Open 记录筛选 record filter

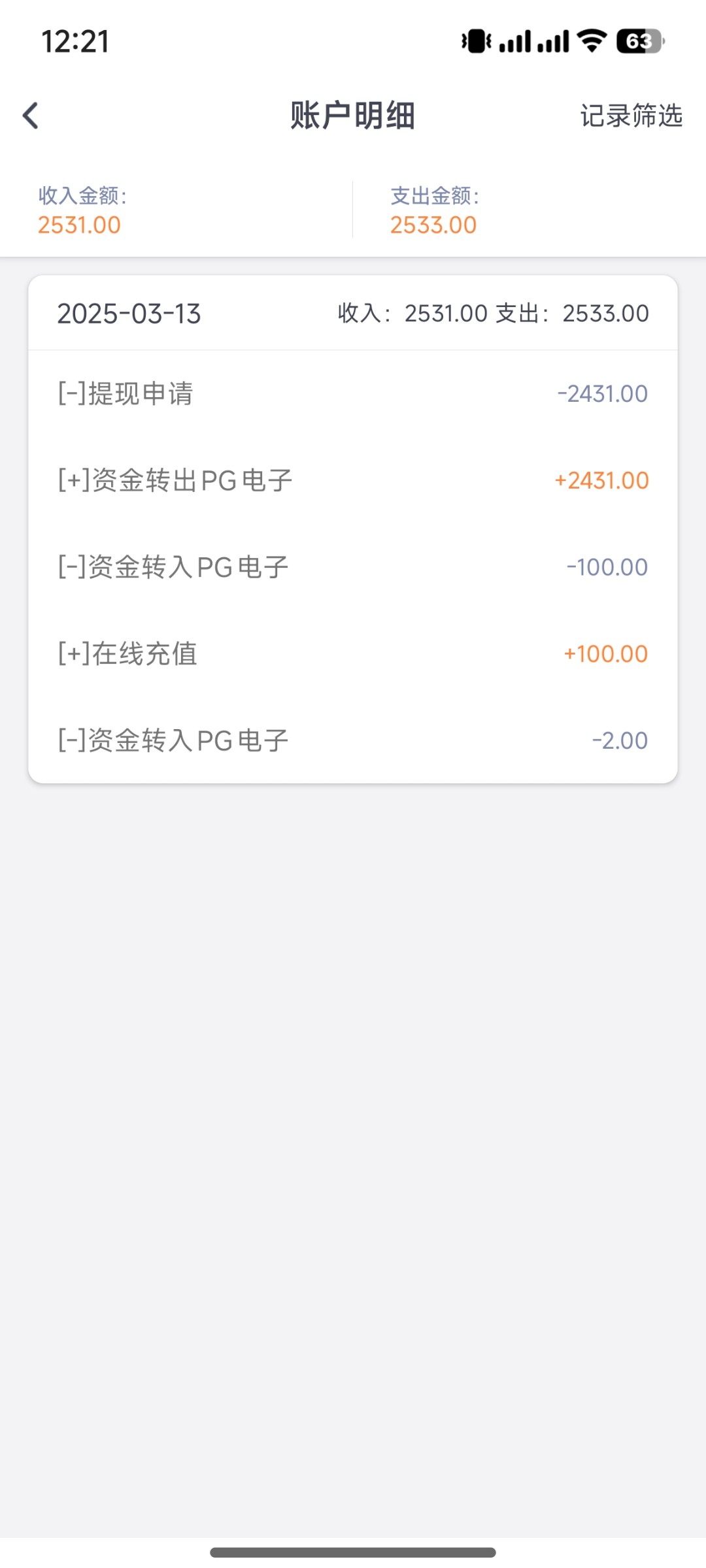point(631,116)
